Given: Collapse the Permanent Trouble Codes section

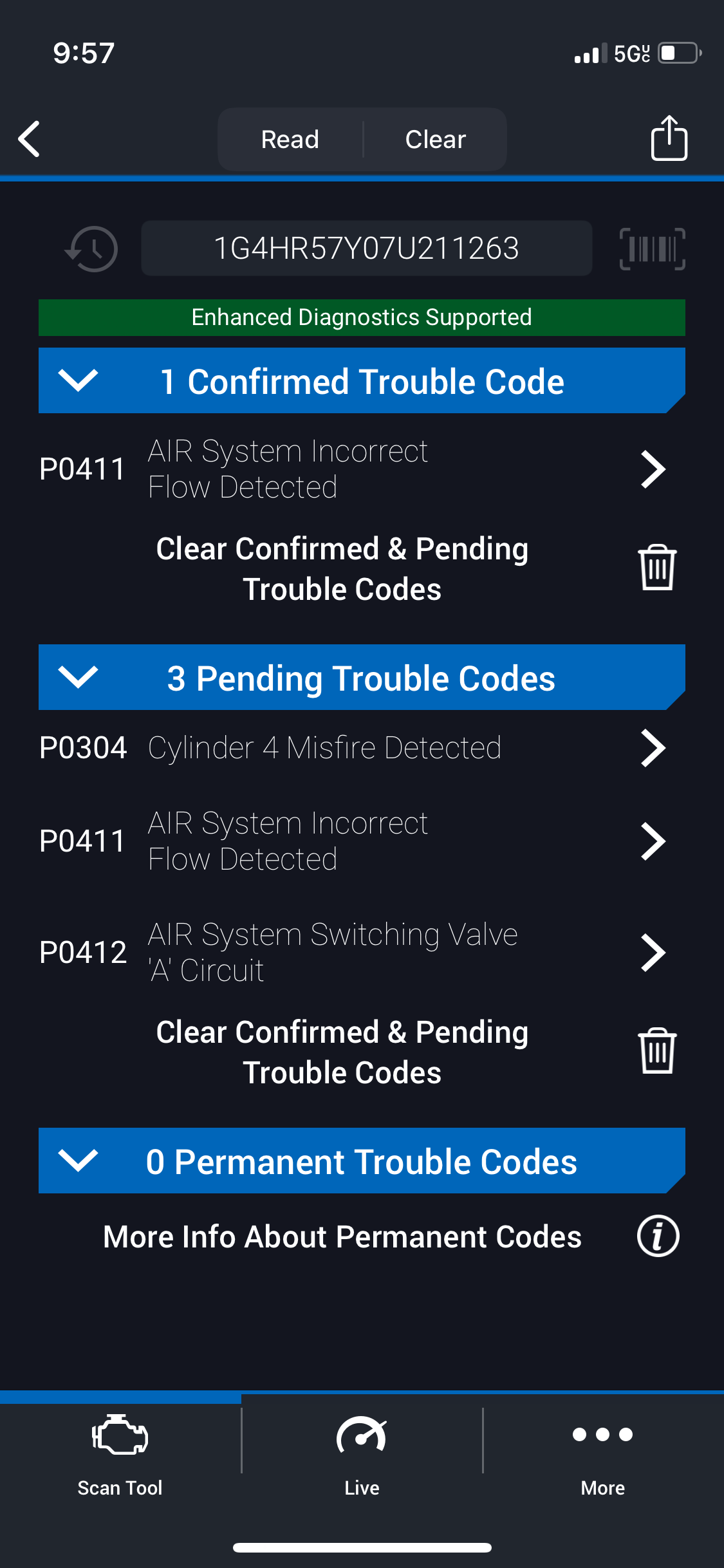Looking at the screenshot, I should pos(78,1161).
